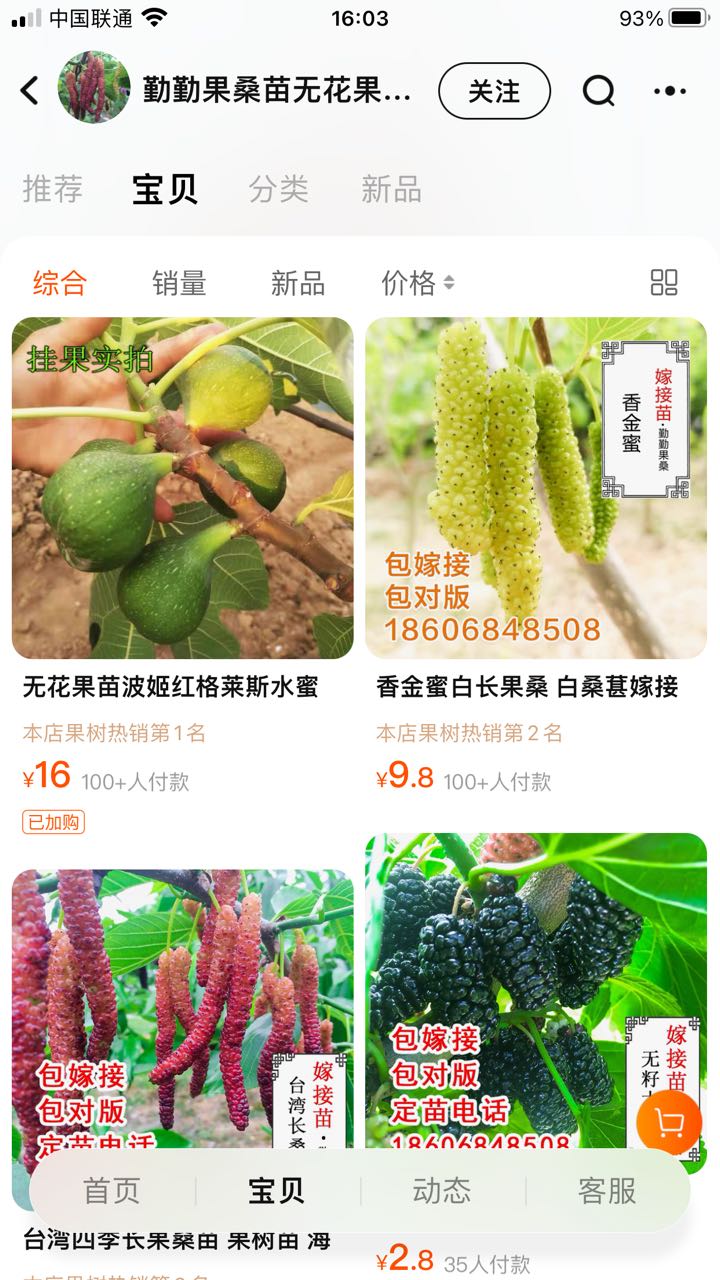
Task: Go back to the previous page
Action: click(x=30, y=91)
